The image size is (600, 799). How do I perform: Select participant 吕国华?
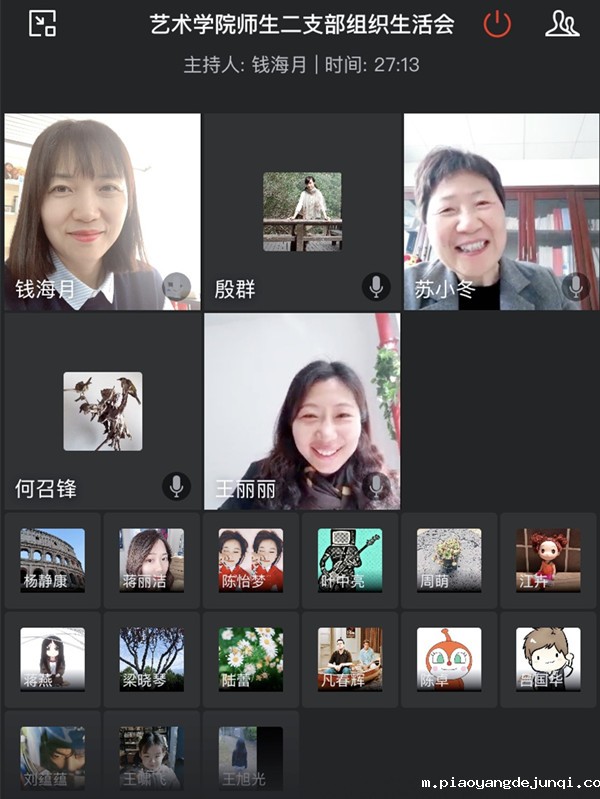548,659
